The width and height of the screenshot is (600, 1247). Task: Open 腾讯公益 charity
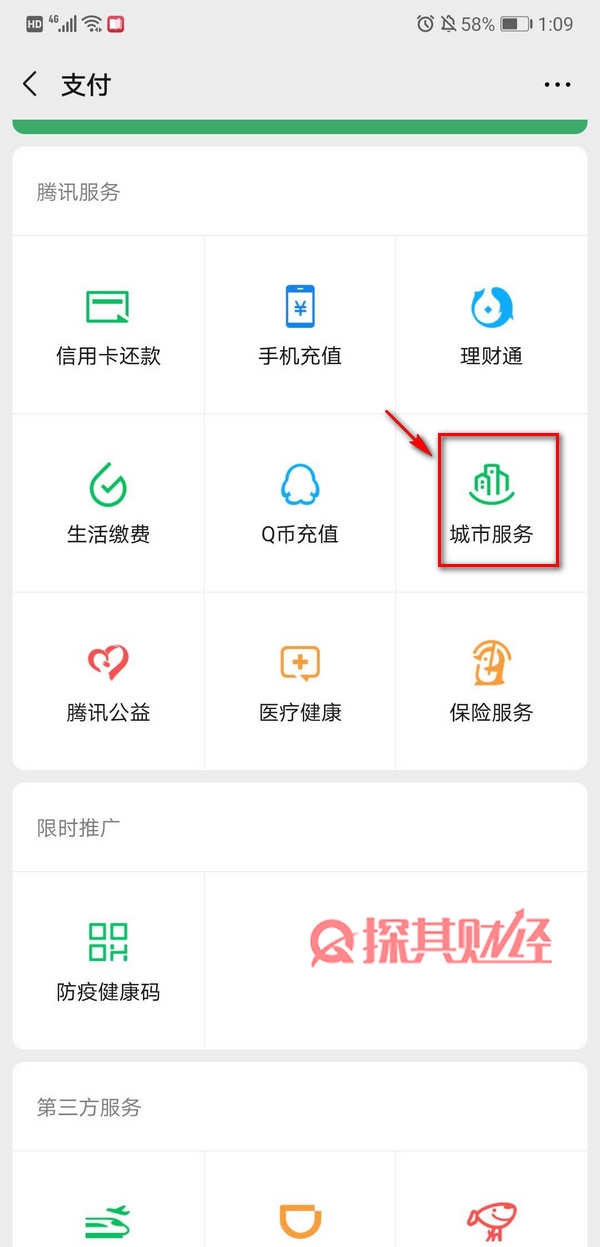pyautogui.click(x=108, y=682)
